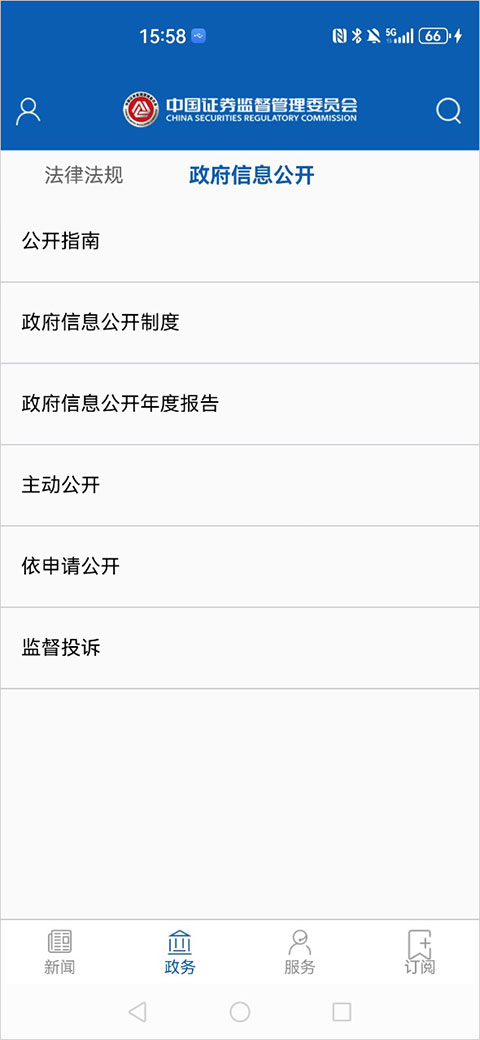Viewport: 480px width, 1040px height.
Task: Open the user profile icon
Action: pyautogui.click(x=28, y=111)
